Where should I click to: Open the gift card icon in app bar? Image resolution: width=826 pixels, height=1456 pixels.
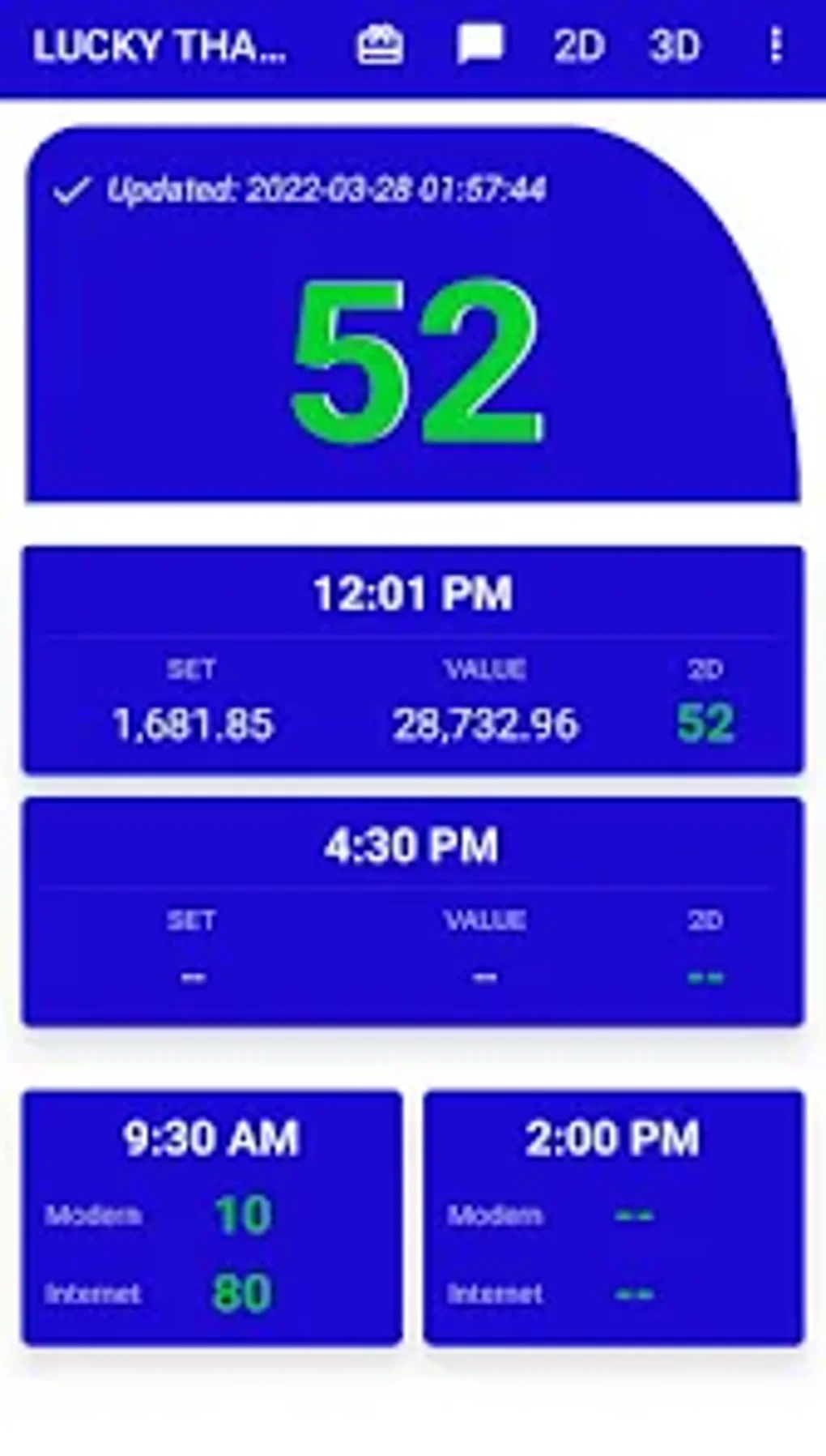pyautogui.click(x=380, y=45)
